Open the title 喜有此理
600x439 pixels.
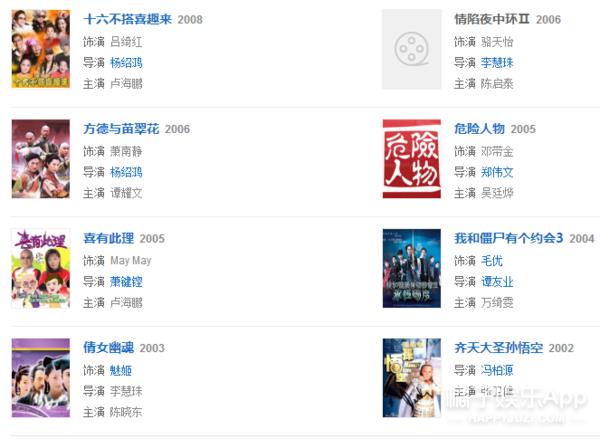coord(110,239)
